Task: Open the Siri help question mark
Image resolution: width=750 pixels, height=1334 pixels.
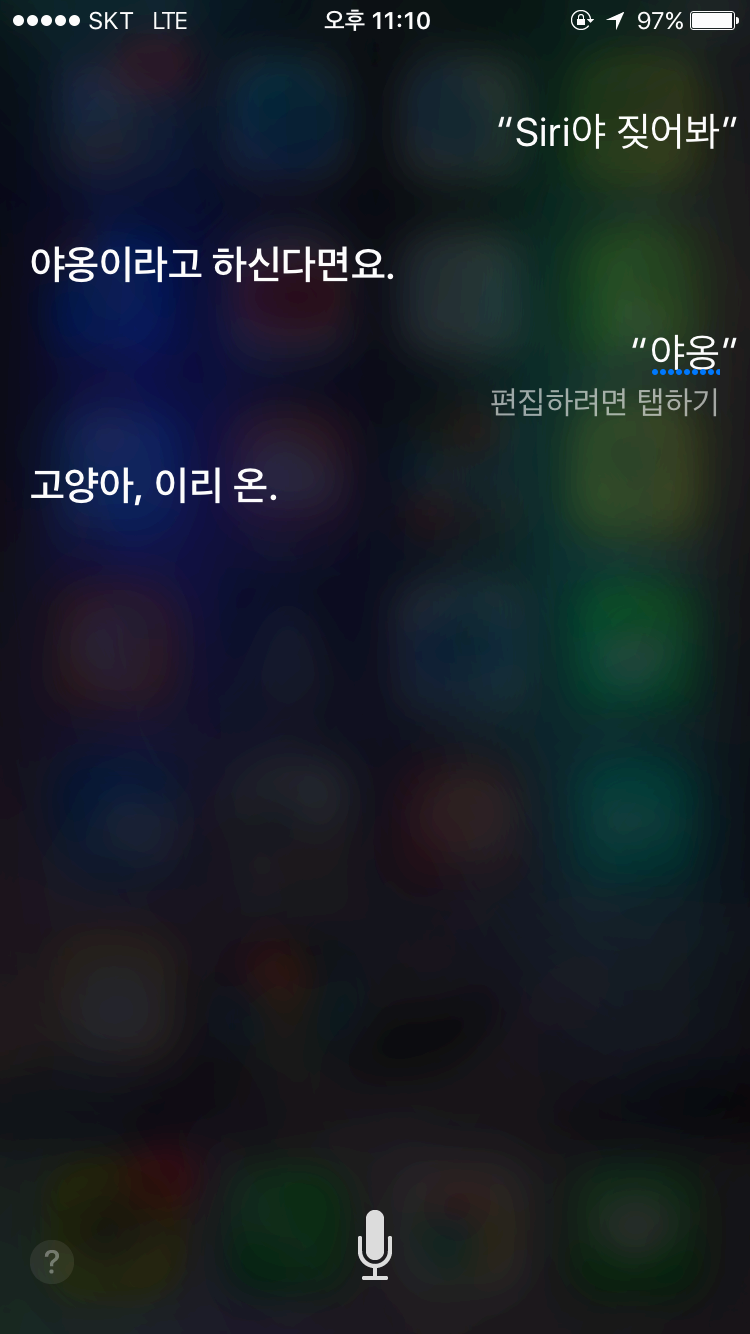Action: tap(52, 1261)
